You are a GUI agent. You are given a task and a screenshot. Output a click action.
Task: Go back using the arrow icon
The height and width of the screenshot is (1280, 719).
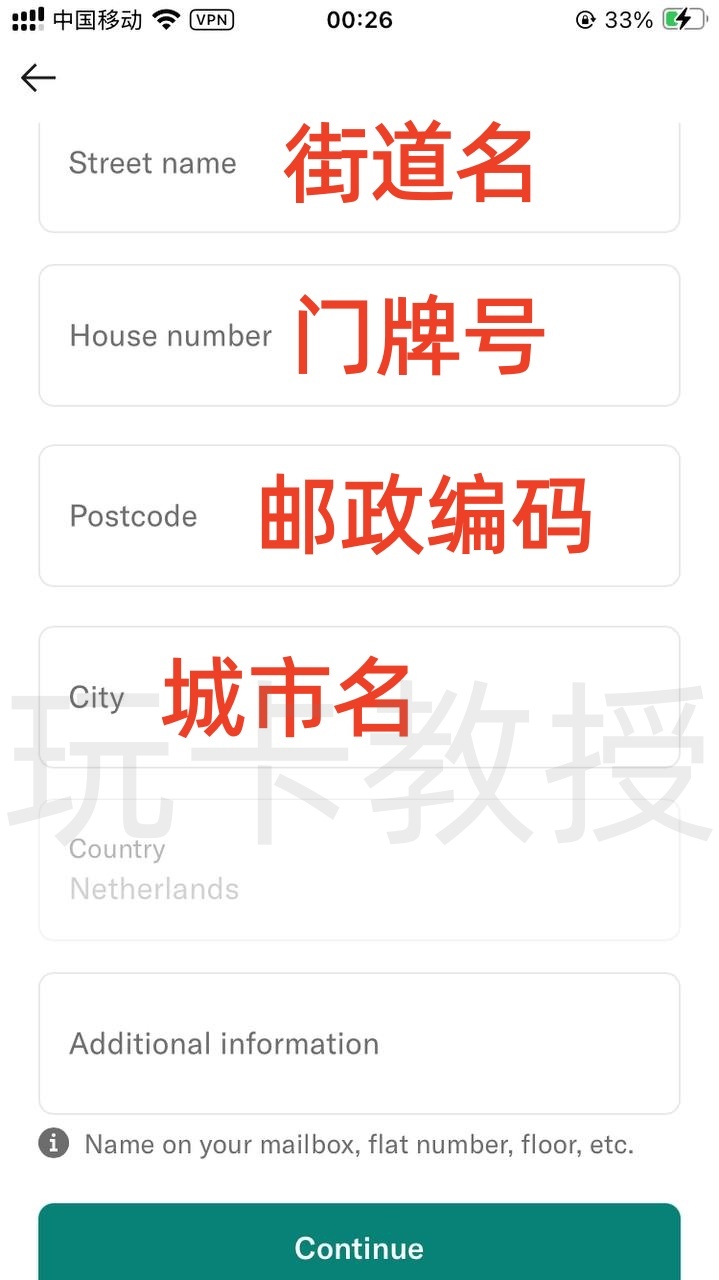coord(38,78)
